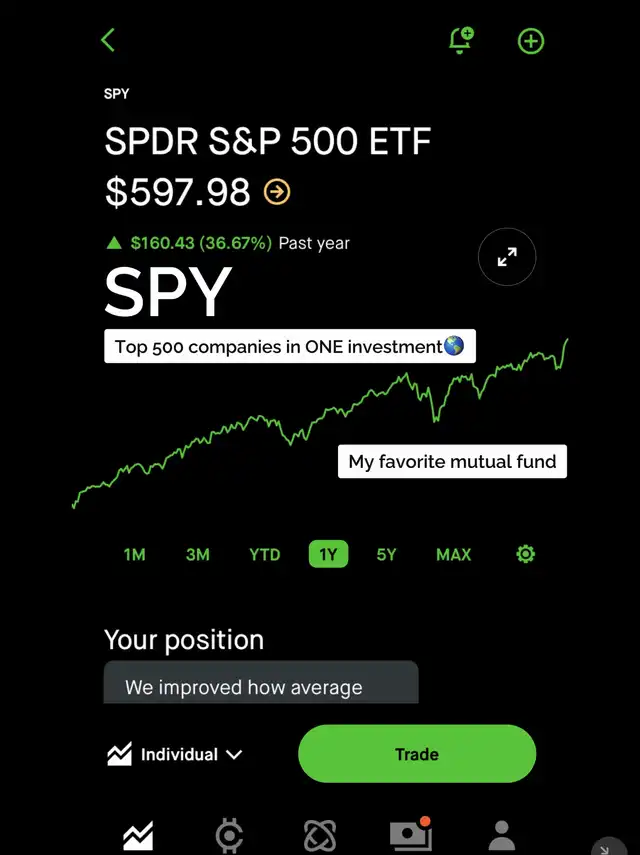This screenshot has height=855, width=640.
Task: Select the 3M chart range
Action: [x=198, y=554]
